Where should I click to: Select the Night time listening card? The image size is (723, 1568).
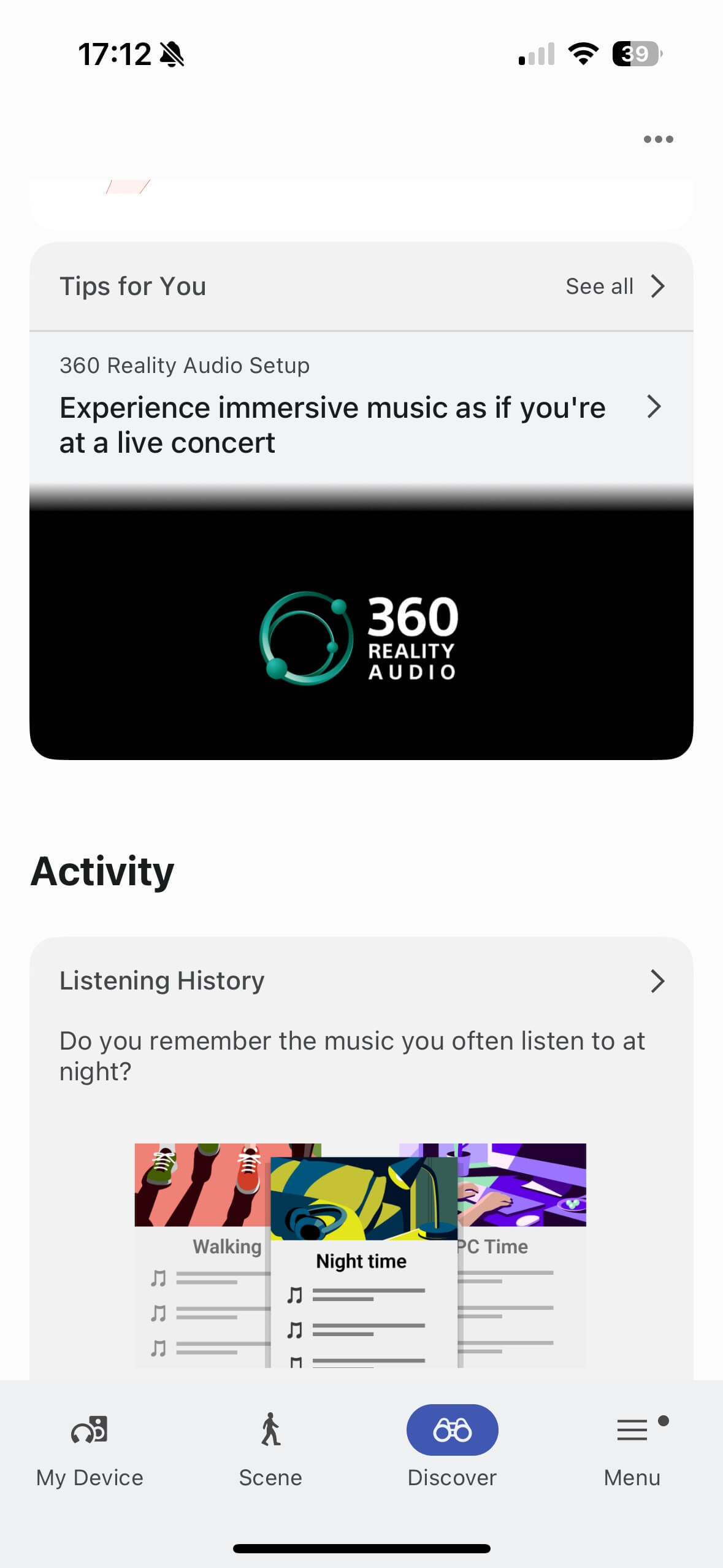coord(363,1261)
